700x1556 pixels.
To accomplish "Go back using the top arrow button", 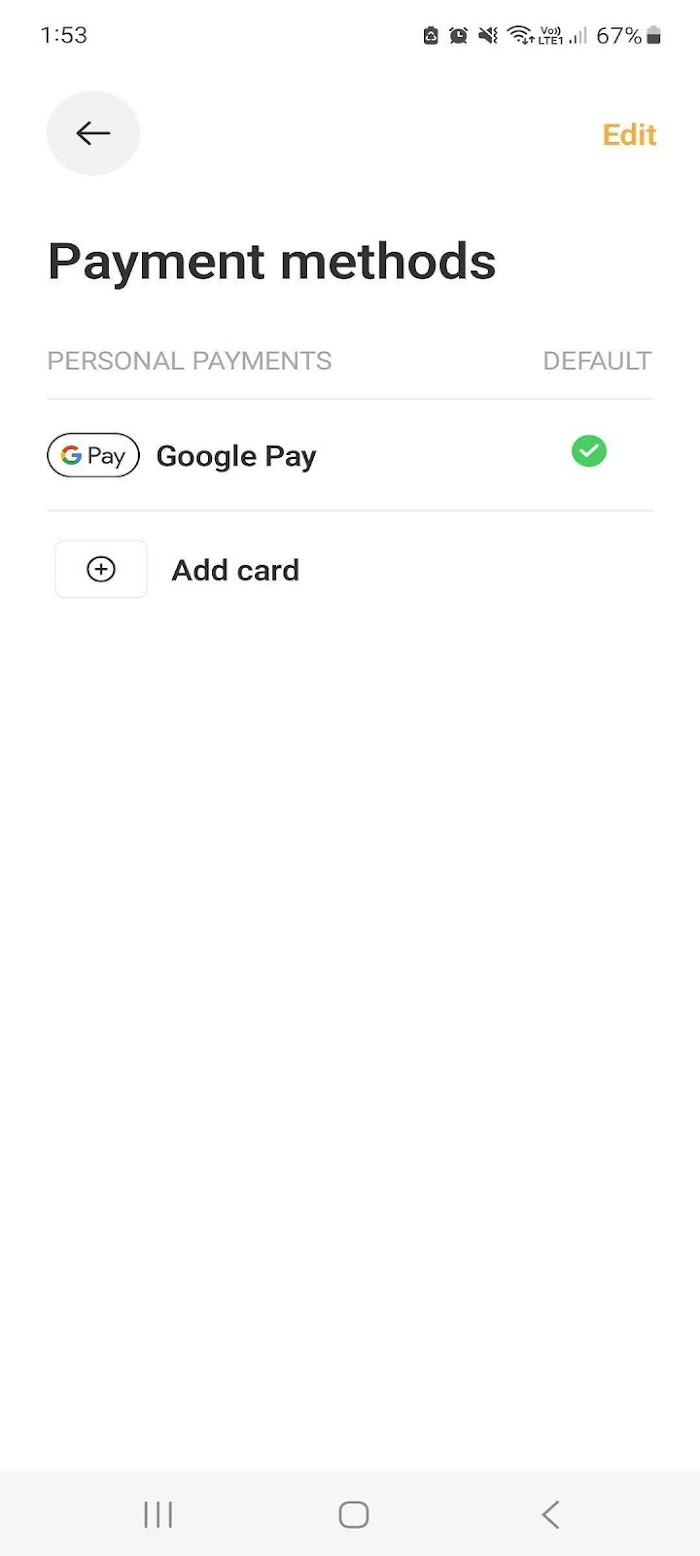I will pyautogui.click(x=93, y=133).
